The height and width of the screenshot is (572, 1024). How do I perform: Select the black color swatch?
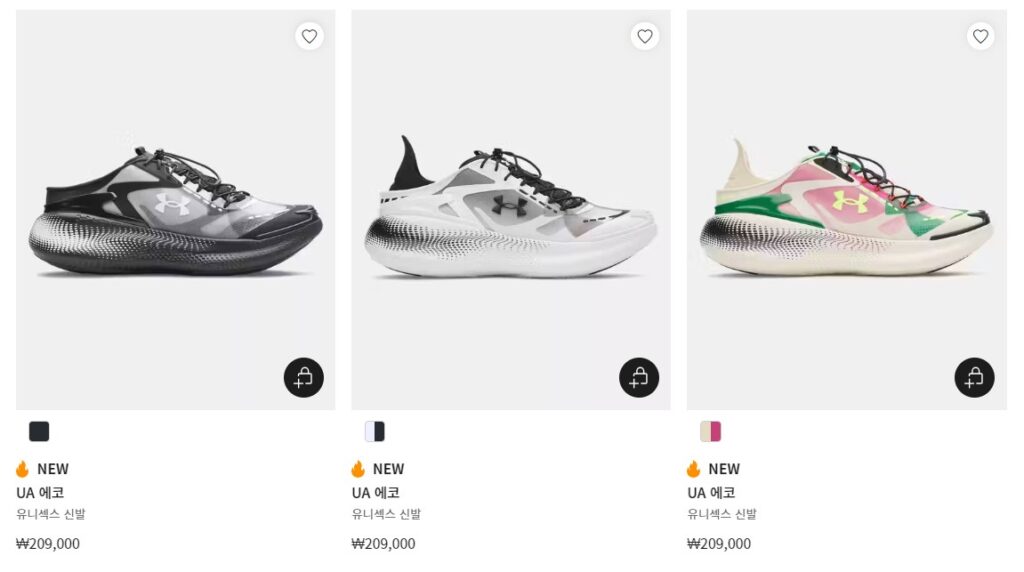(x=39, y=431)
